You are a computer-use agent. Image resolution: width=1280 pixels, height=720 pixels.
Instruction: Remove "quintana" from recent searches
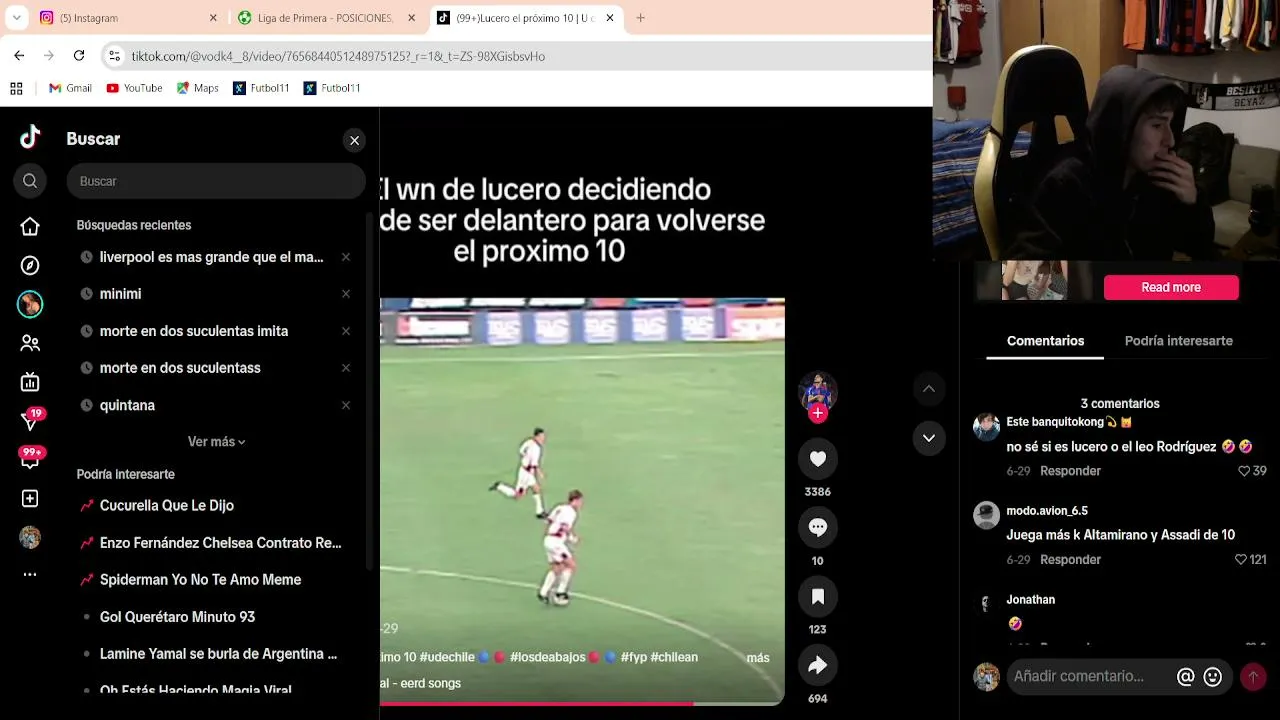pos(346,405)
